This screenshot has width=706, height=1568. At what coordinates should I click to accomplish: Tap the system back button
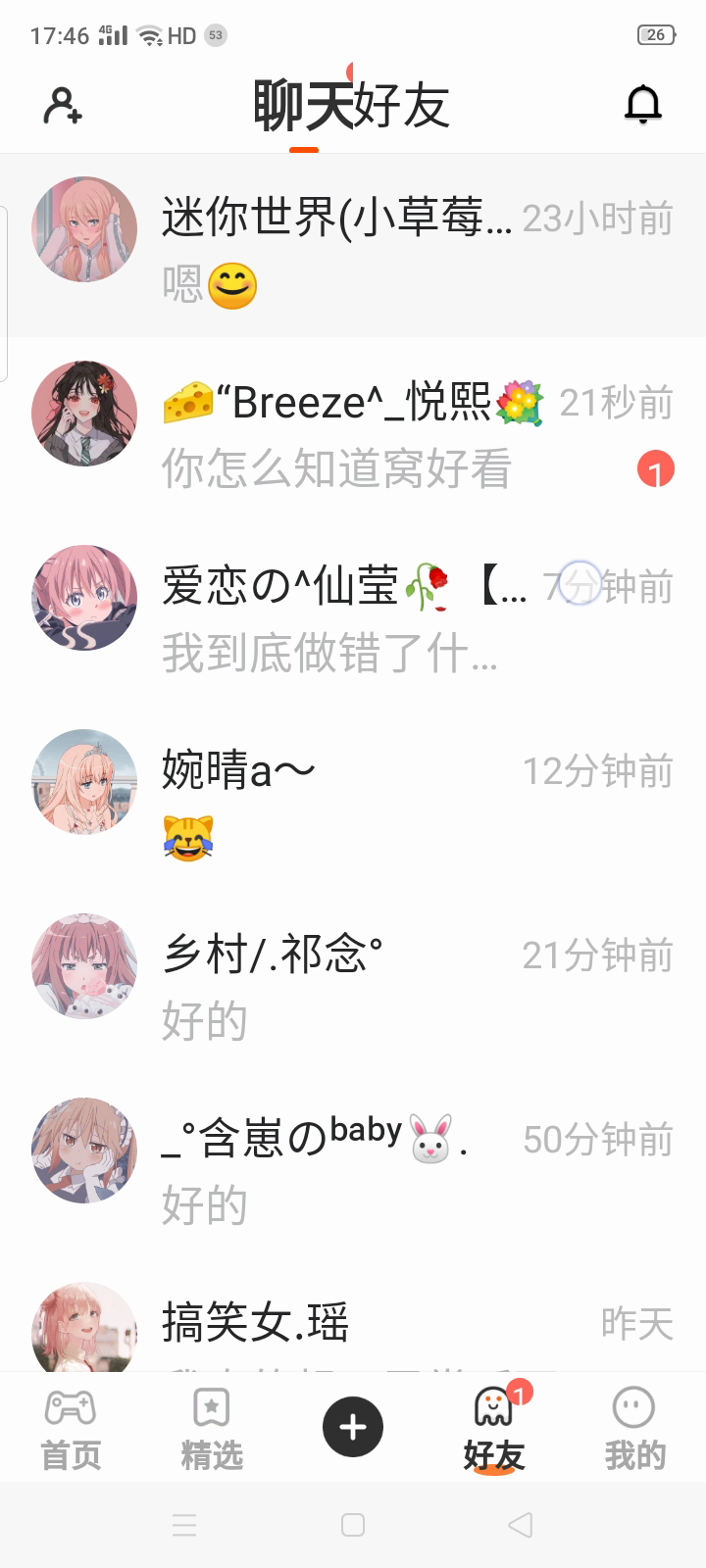[x=521, y=1525]
